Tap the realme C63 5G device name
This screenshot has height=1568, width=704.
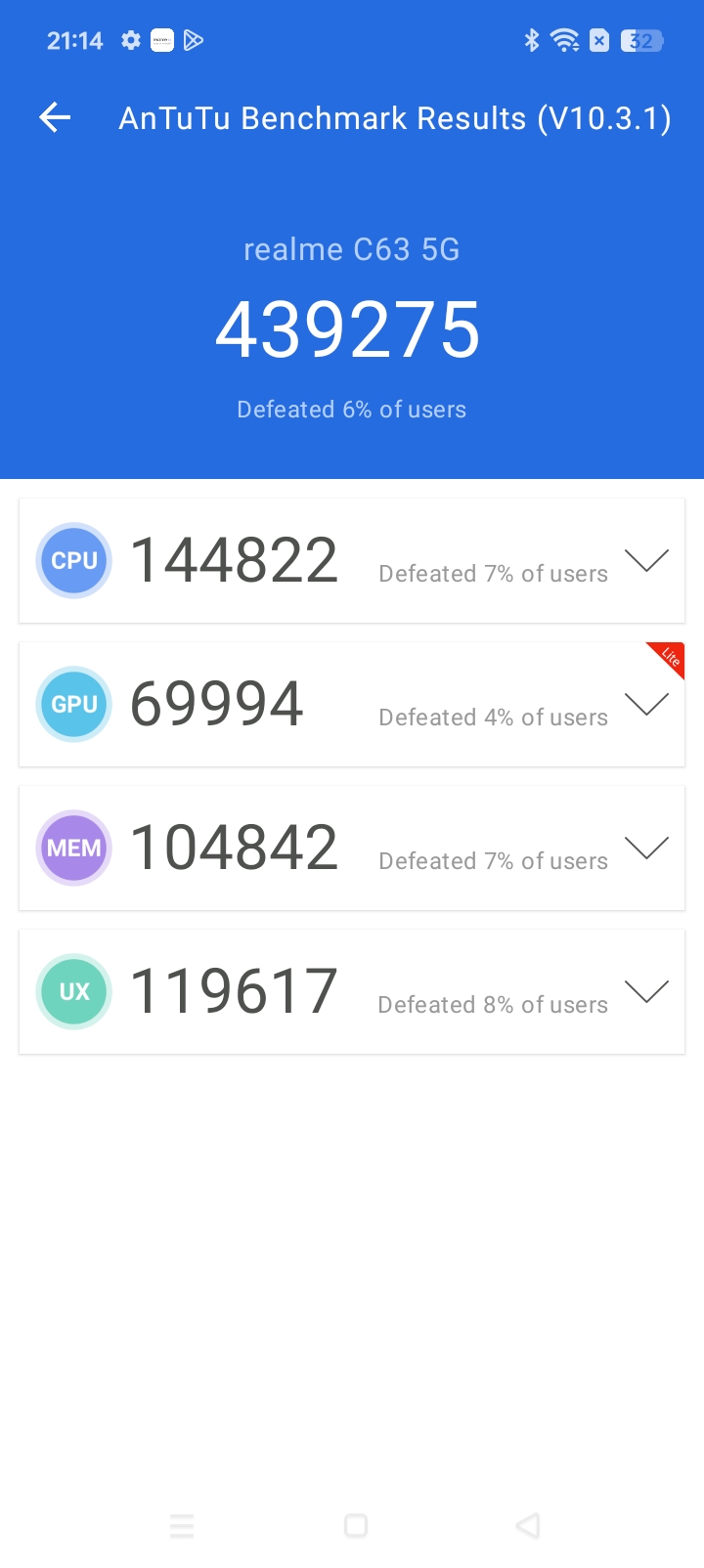[x=351, y=248]
